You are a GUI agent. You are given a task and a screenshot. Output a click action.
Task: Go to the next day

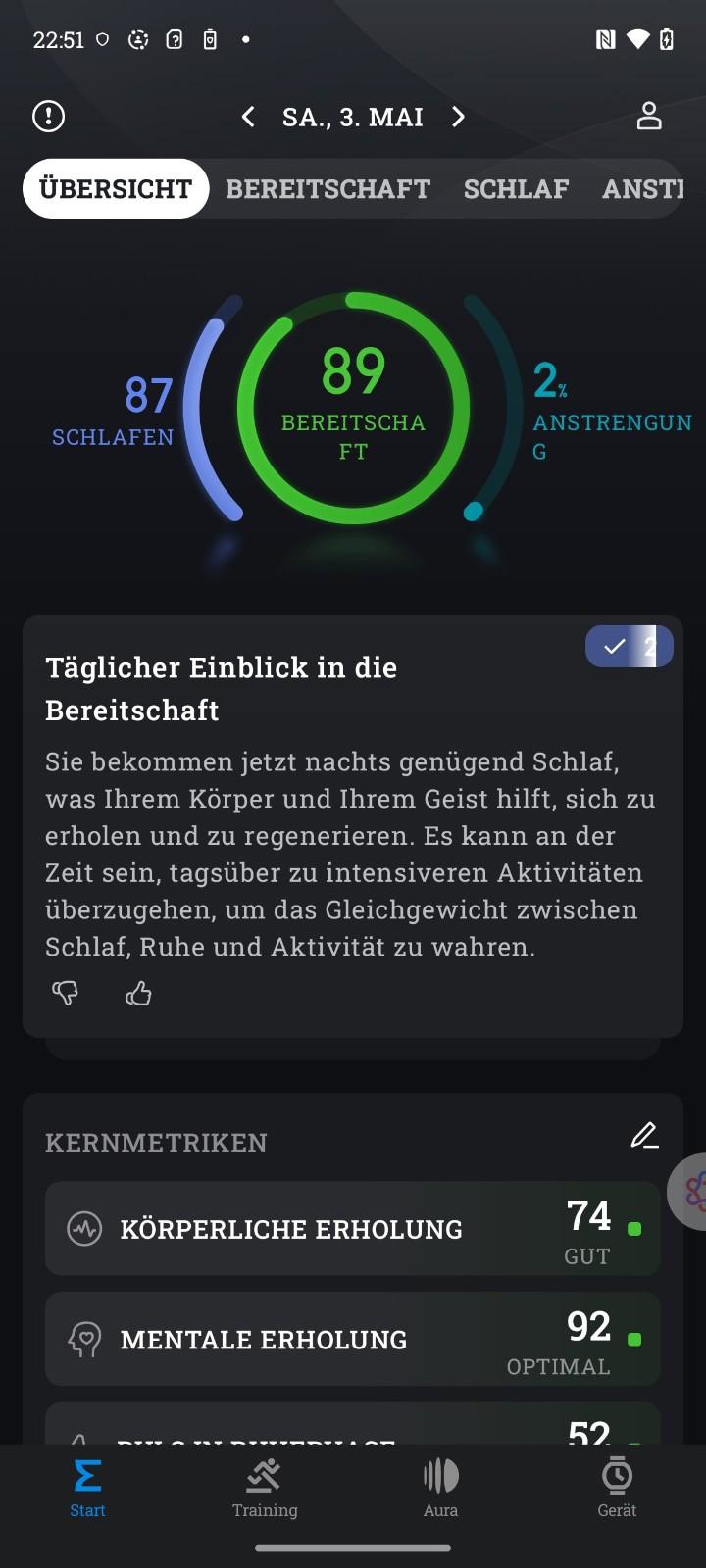pyautogui.click(x=458, y=117)
